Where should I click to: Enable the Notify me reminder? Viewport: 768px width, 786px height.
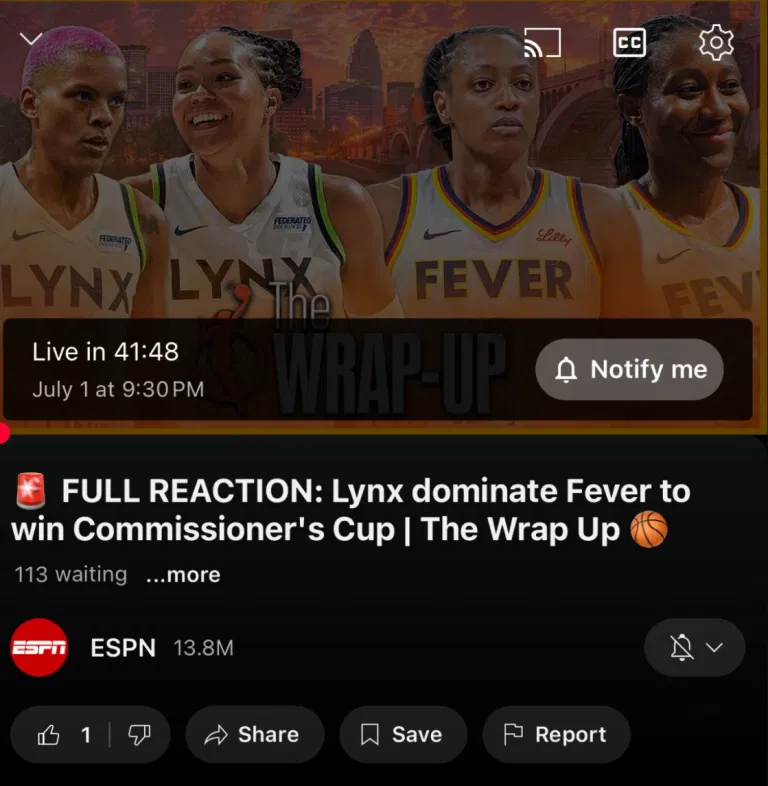point(628,369)
